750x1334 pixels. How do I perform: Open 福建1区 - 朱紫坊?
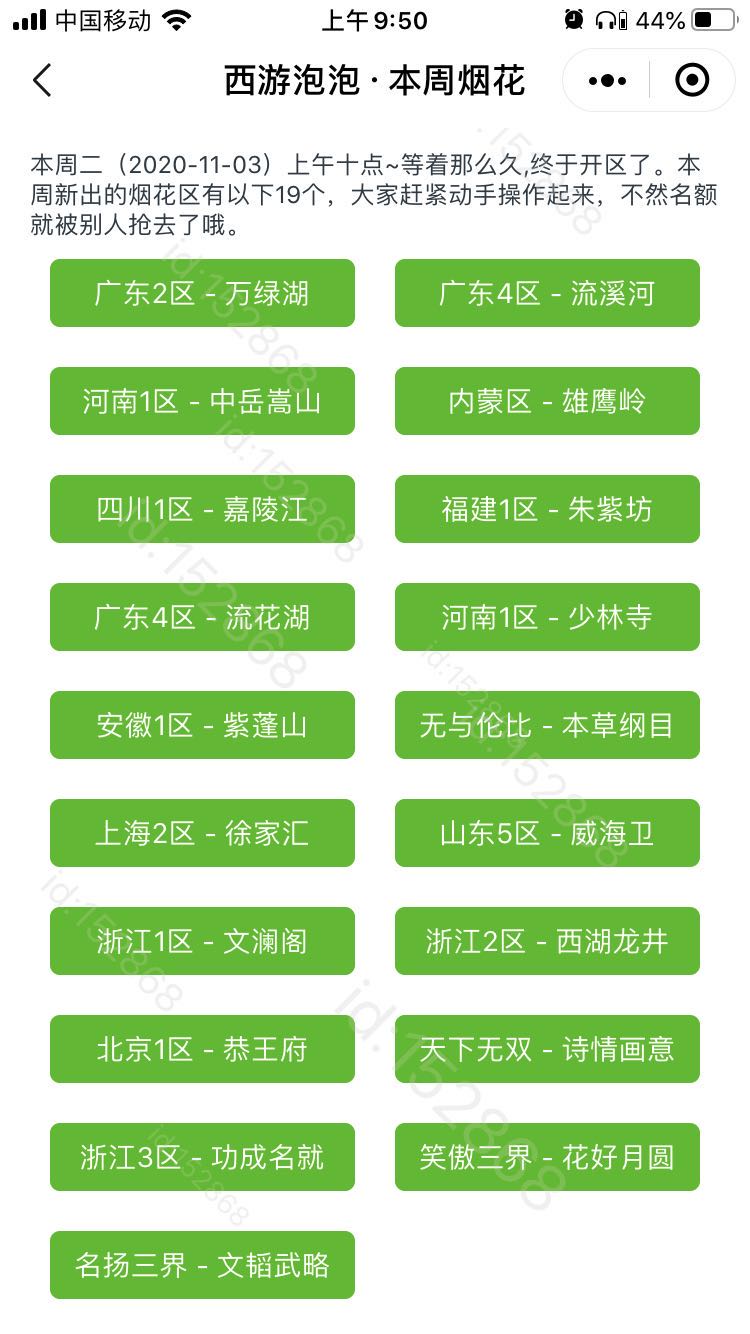click(x=547, y=509)
